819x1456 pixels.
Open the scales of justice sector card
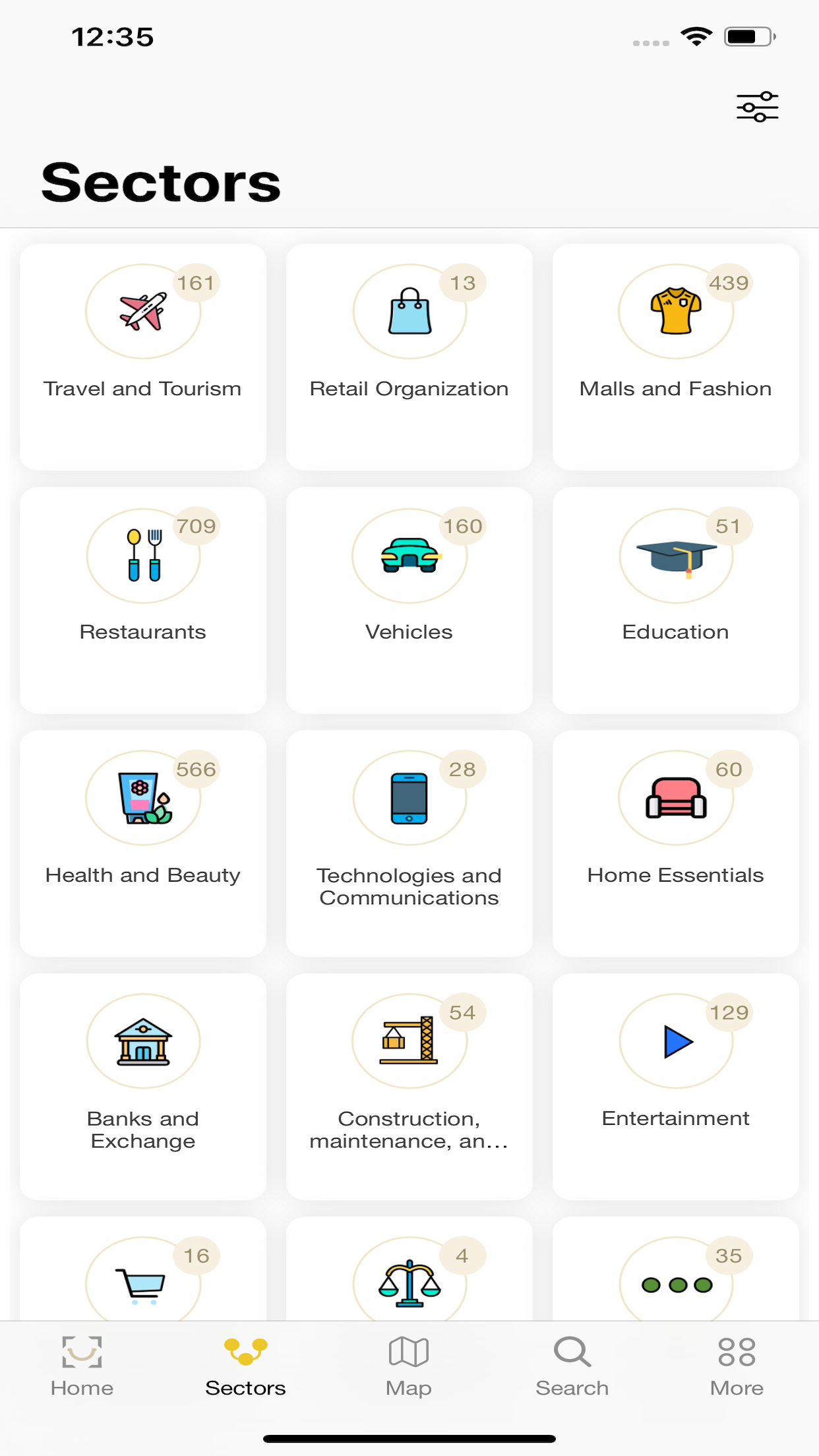click(x=409, y=1273)
